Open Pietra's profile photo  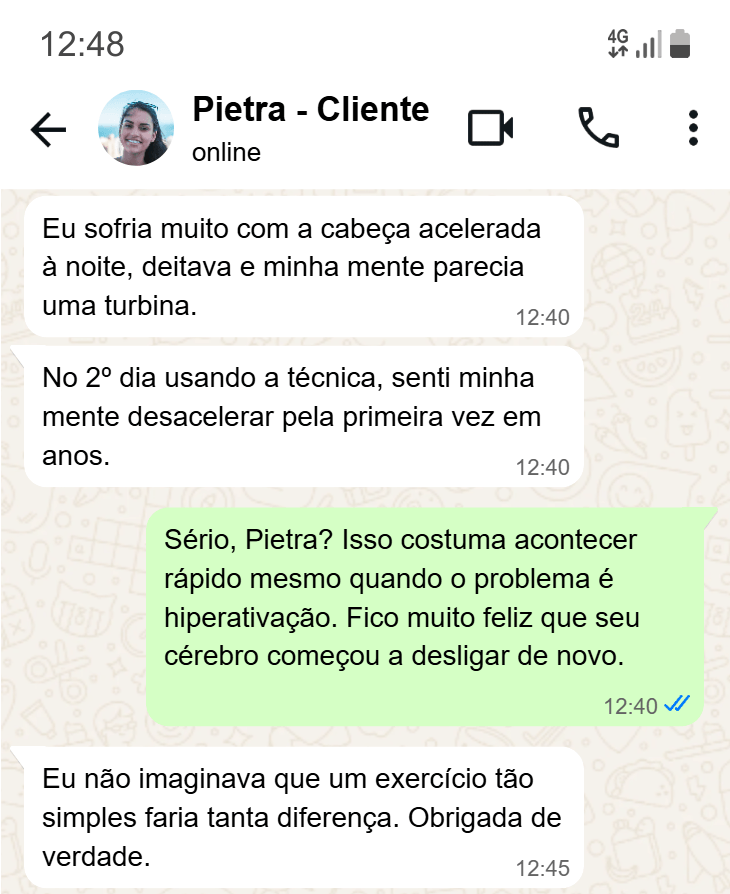coord(135,128)
